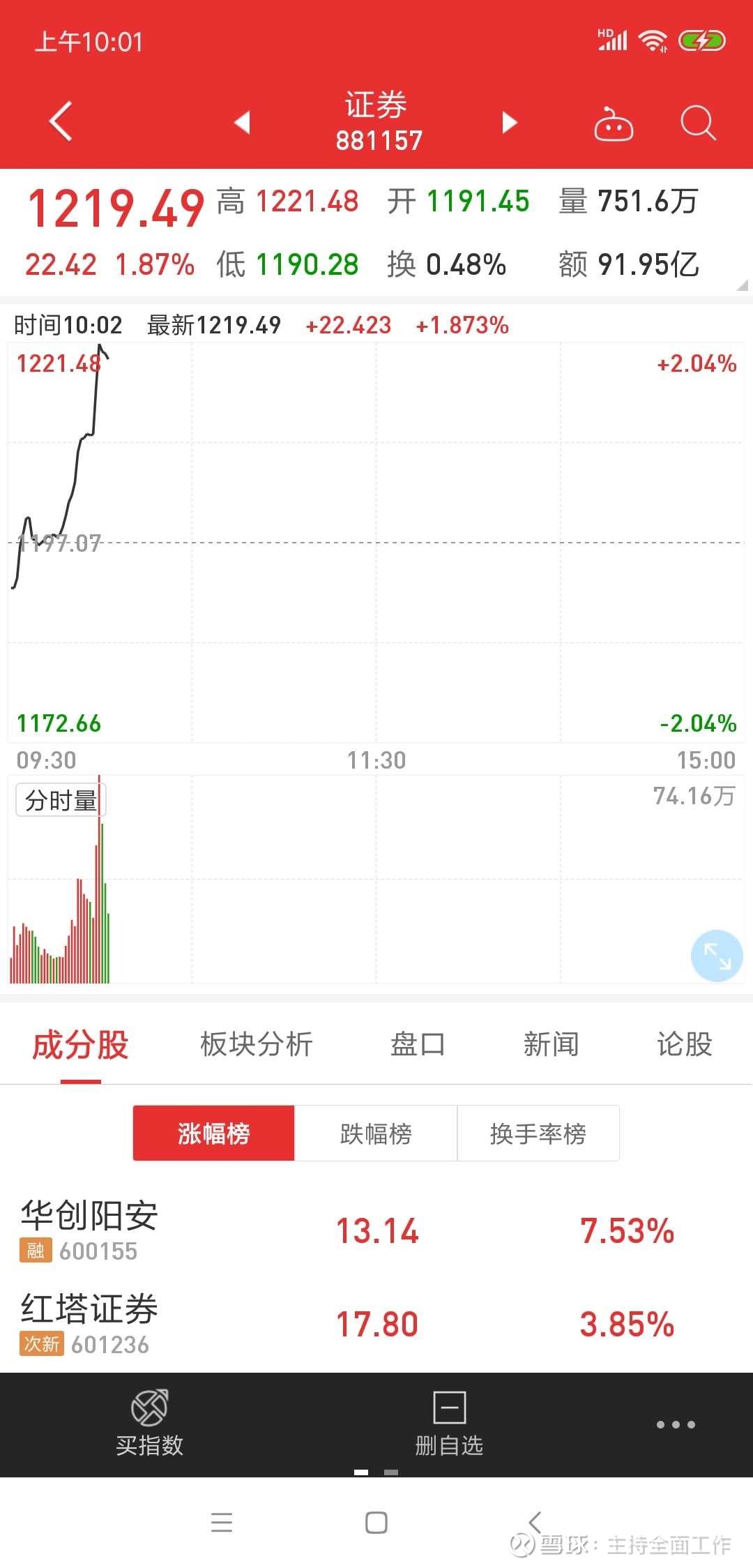Screen dimensions: 753x1568
Task: Switch to the previous sector index
Action: (x=242, y=122)
